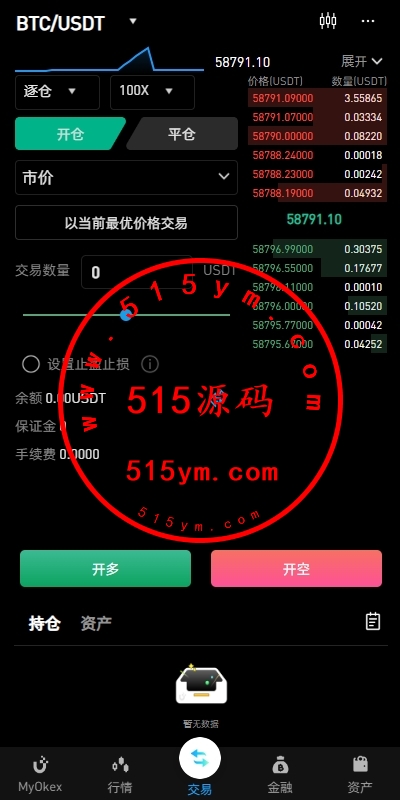Go to MyOkex in the bottom bar
This screenshot has width=400, height=800.
(40, 773)
